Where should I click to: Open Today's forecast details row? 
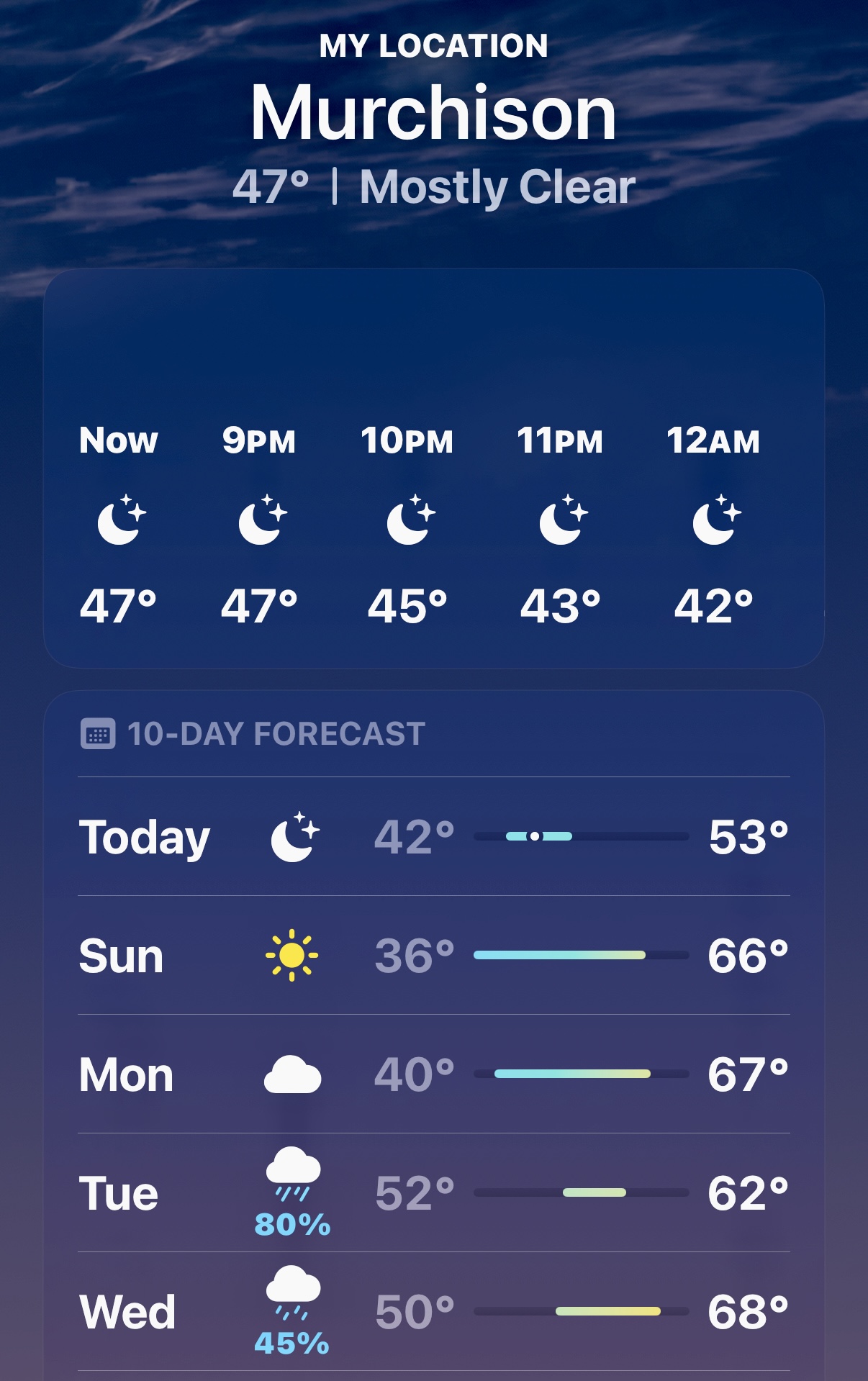coord(433,837)
